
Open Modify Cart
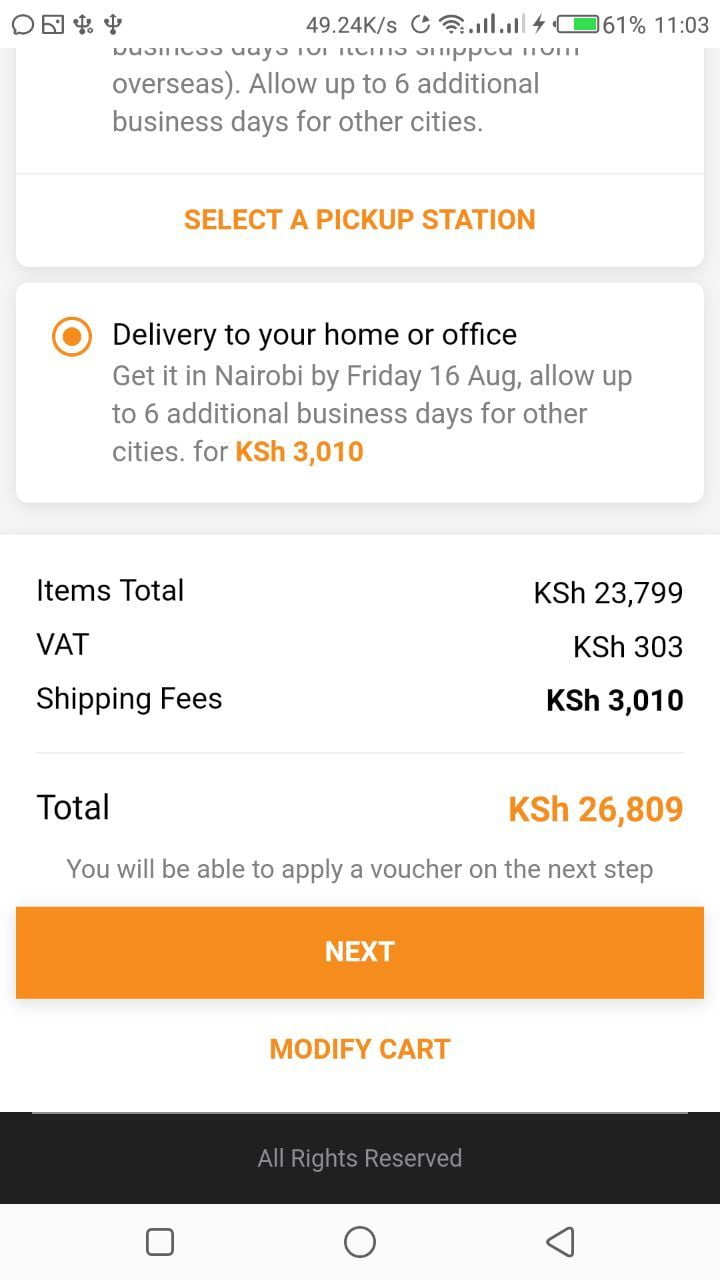pos(359,1049)
